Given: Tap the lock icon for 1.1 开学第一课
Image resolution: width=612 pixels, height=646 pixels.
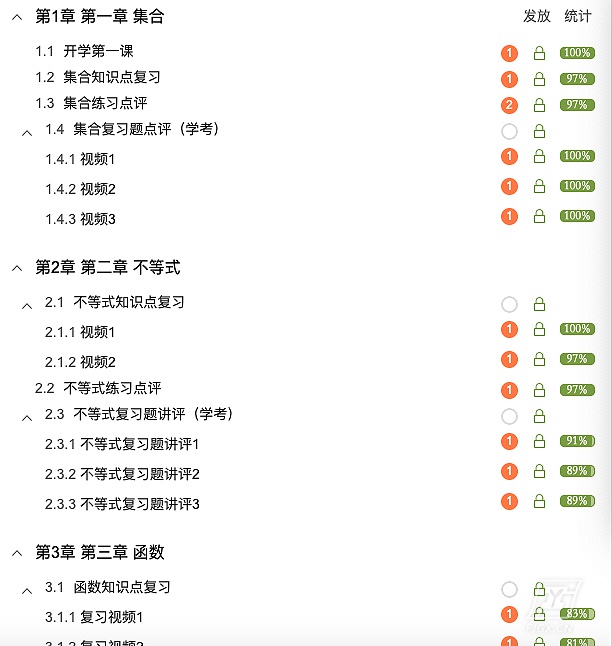Looking at the screenshot, I should 539,53.
